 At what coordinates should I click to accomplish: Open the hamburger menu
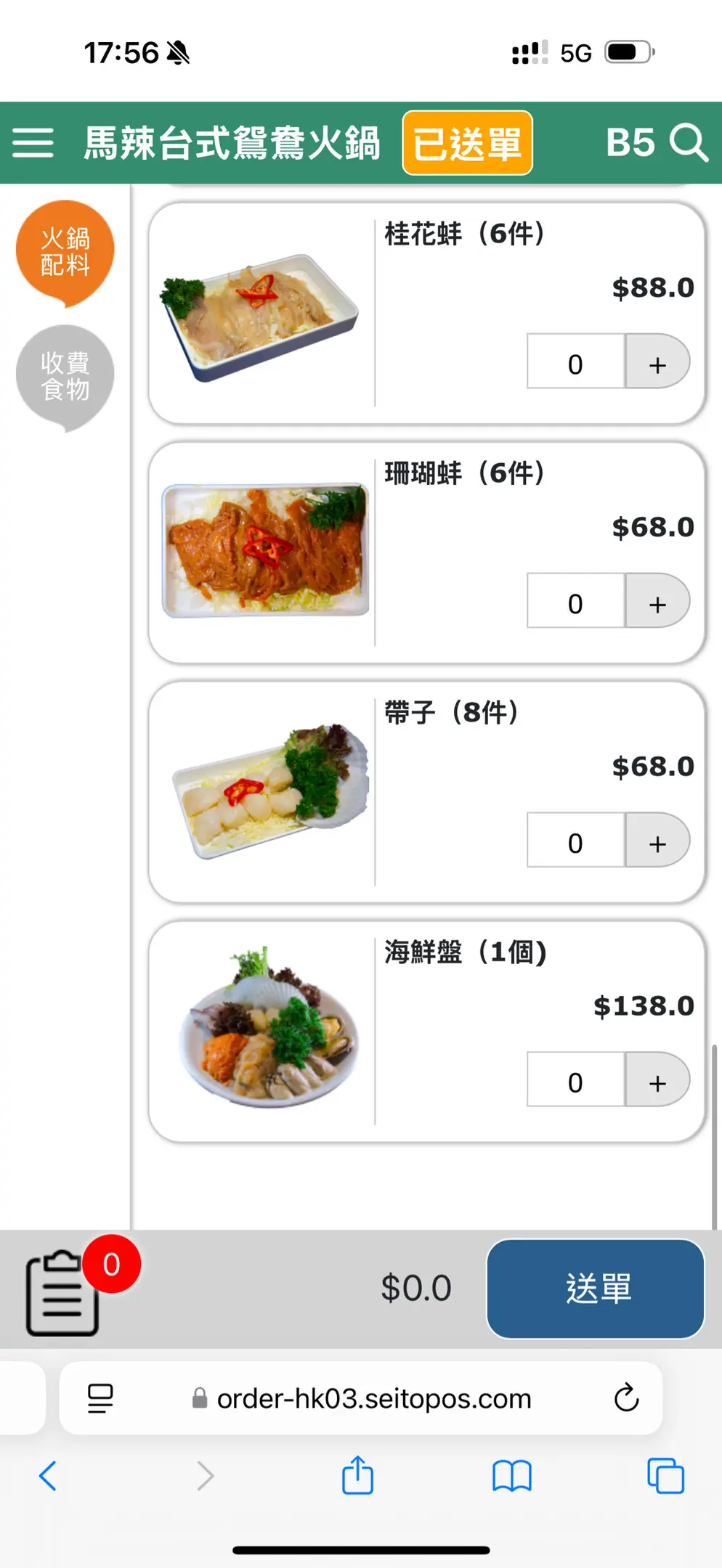(x=33, y=142)
